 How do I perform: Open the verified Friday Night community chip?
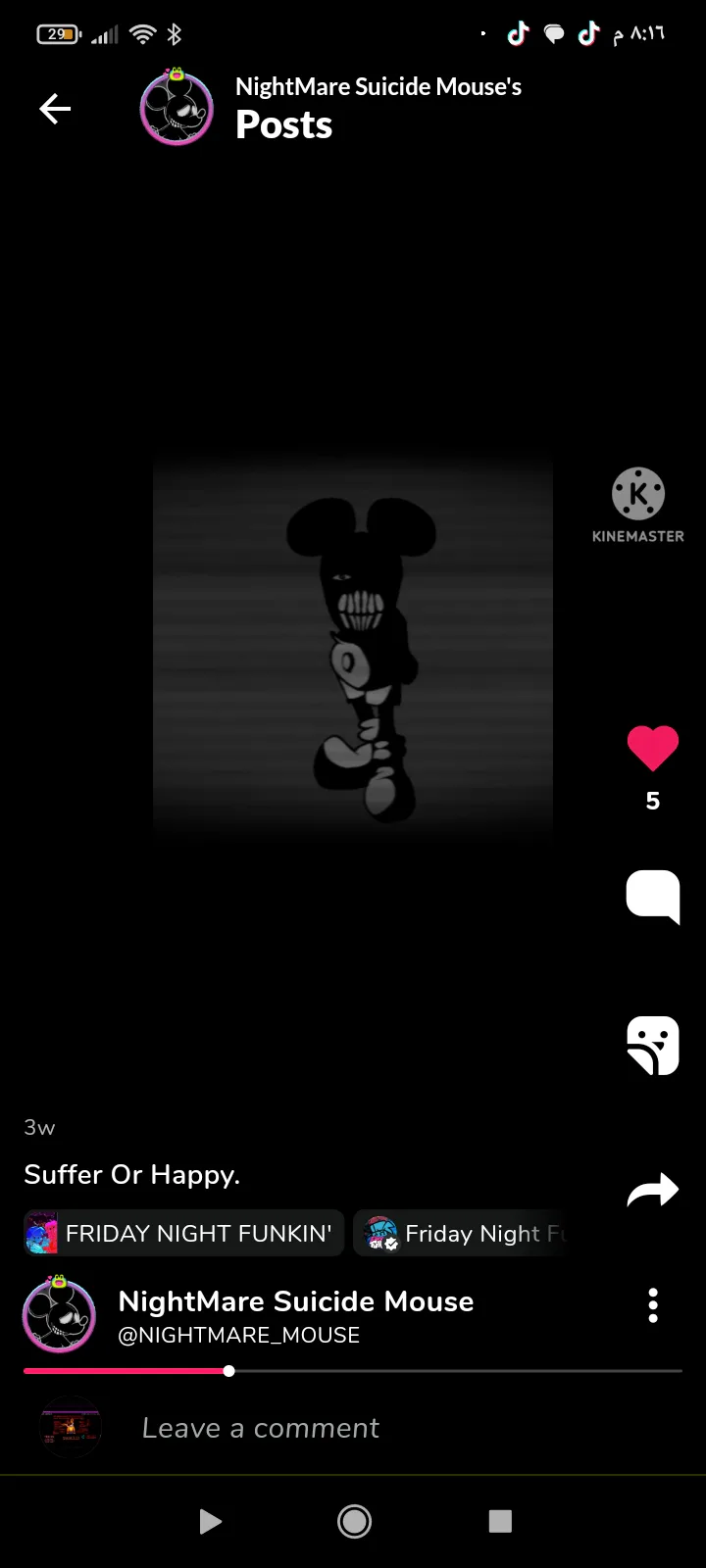click(x=461, y=1233)
